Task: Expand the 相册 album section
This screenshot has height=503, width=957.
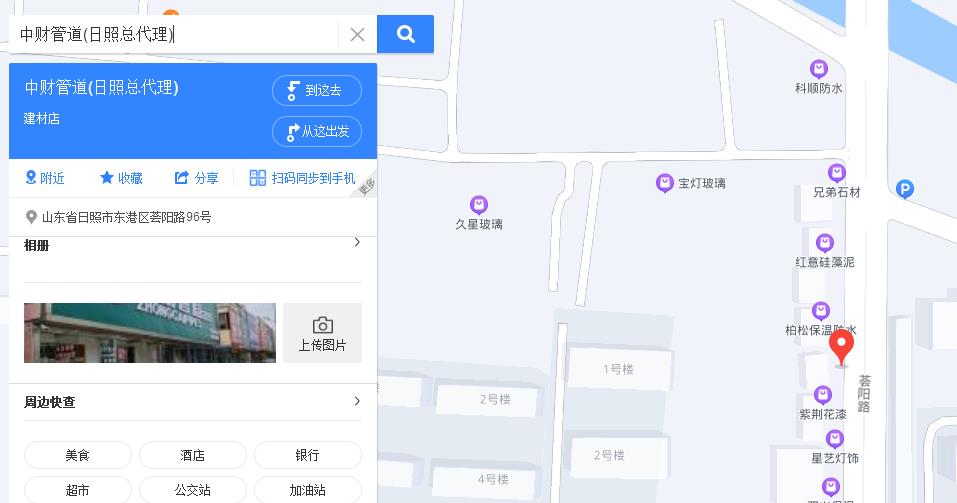Action: [x=357, y=243]
